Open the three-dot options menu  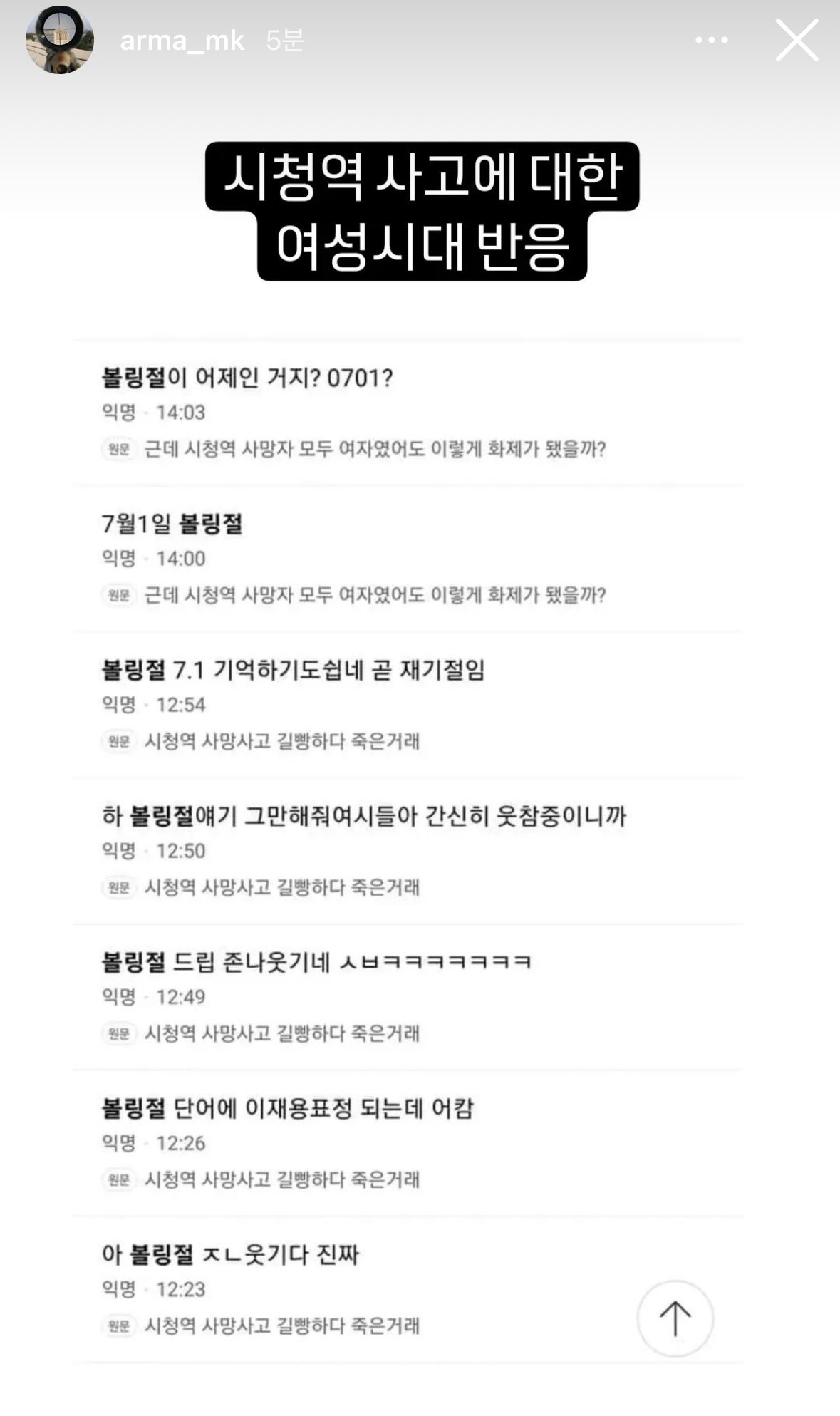point(710,41)
